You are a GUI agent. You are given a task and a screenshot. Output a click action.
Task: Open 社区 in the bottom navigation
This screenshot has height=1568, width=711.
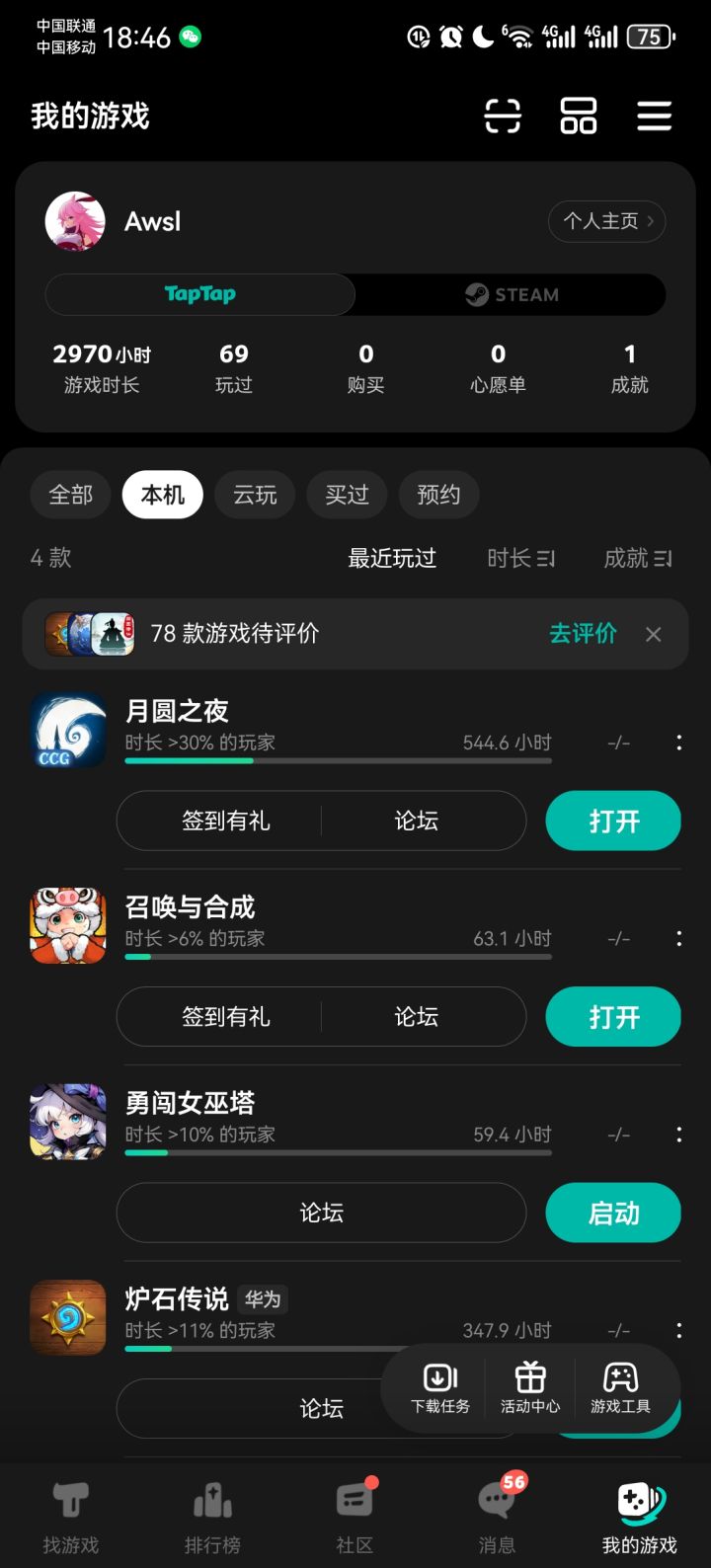point(355,1518)
